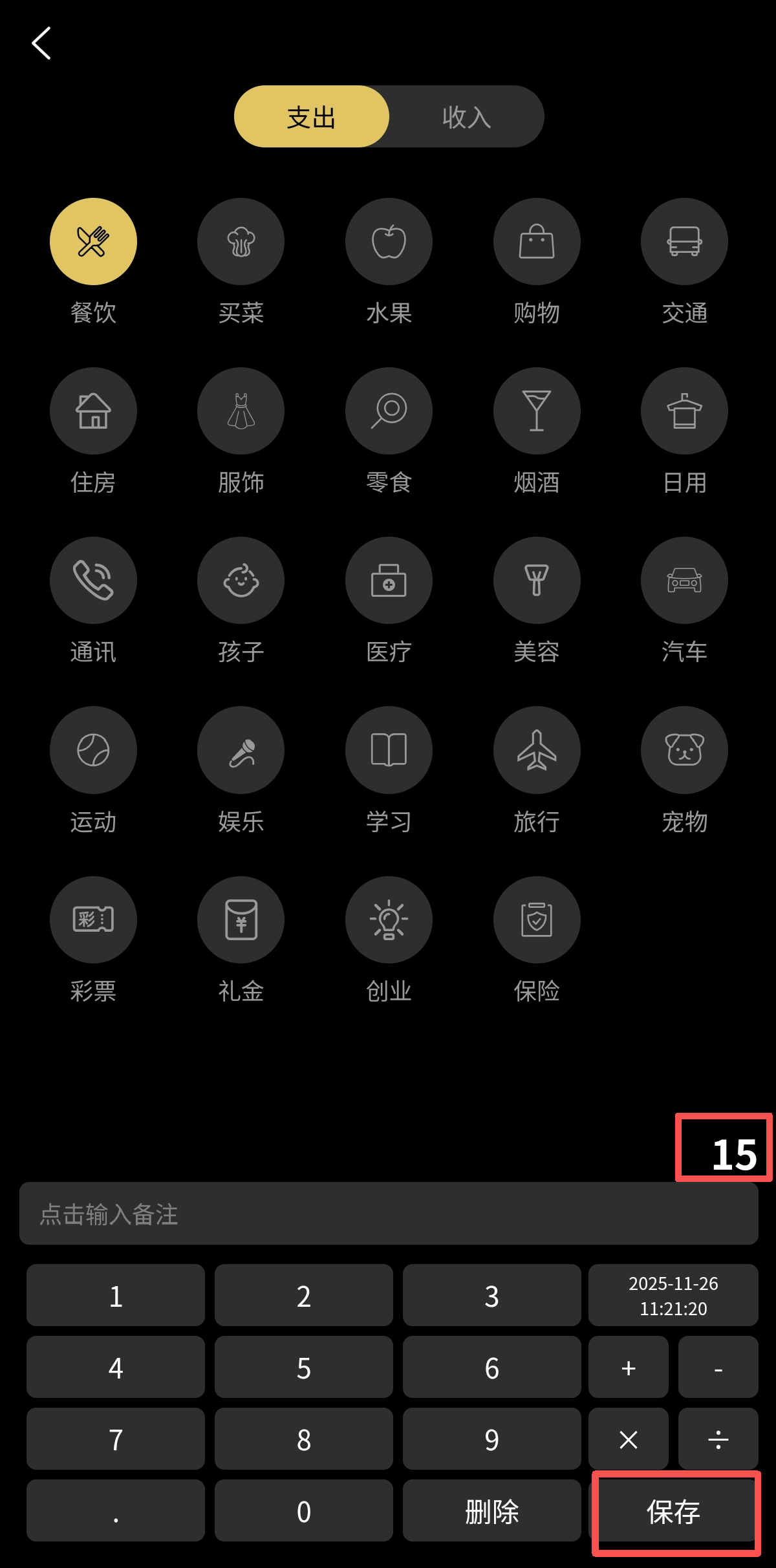Choose the 宠物 category
The width and height of the screenshot is (776, 1568).
[684, 750]
